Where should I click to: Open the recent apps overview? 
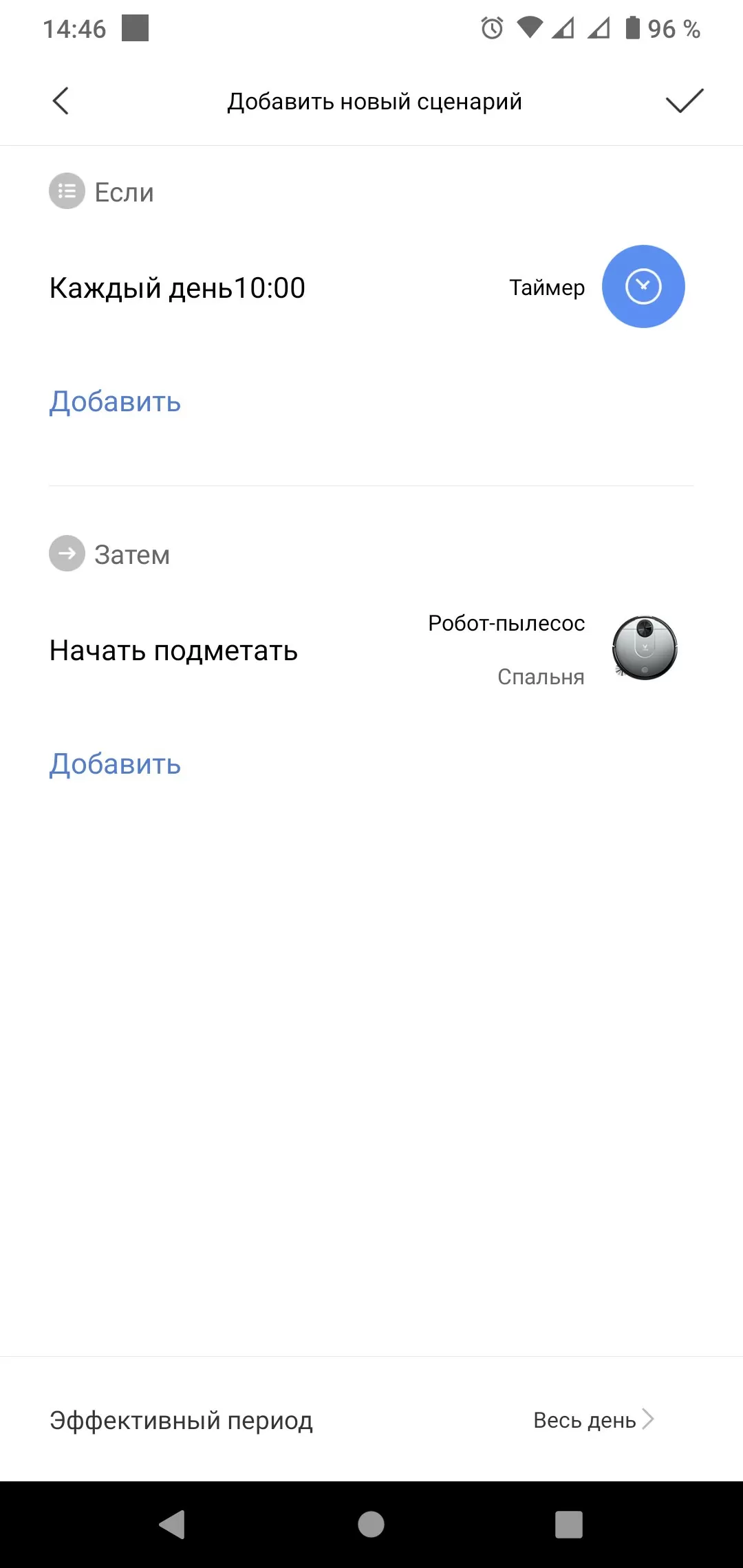click(x=568, y=1524)
